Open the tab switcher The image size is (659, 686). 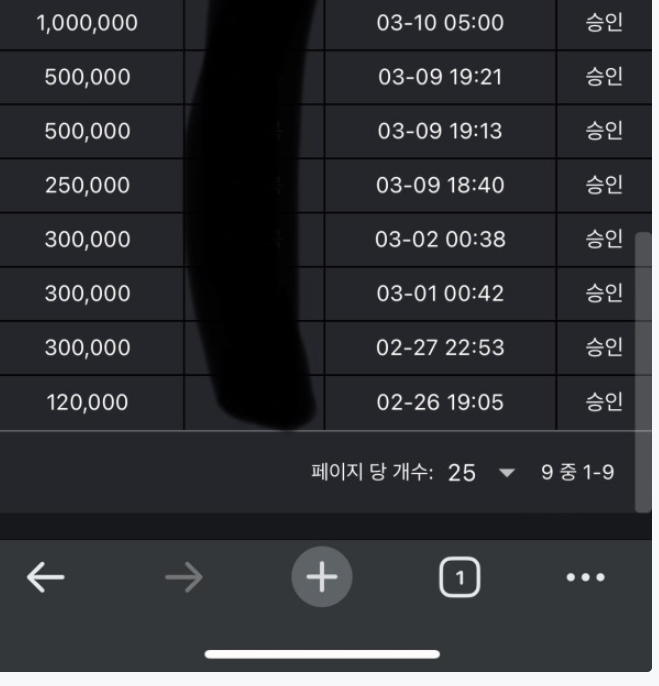[x=459, y=577]
